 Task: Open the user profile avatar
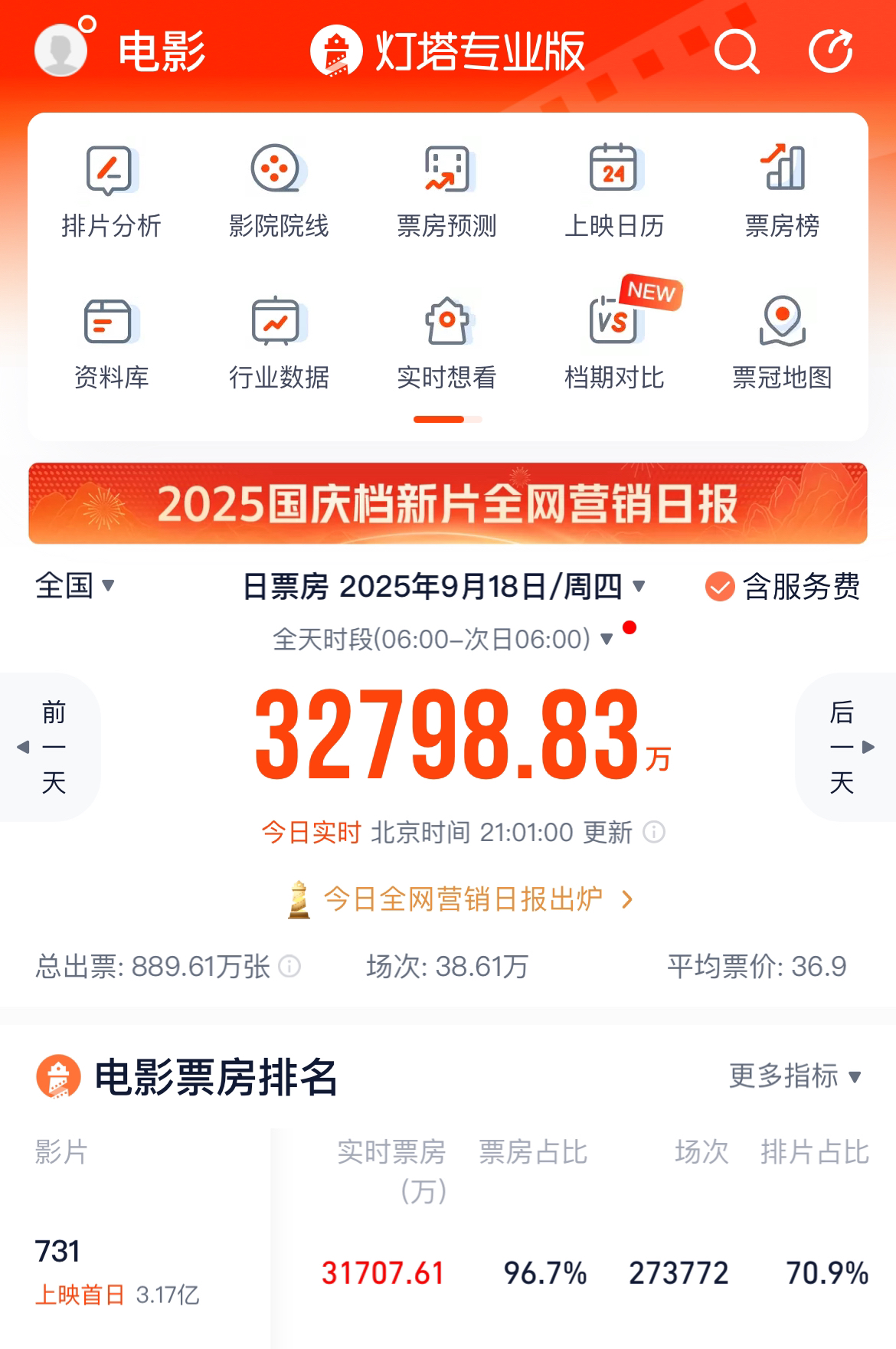point(61,50)
